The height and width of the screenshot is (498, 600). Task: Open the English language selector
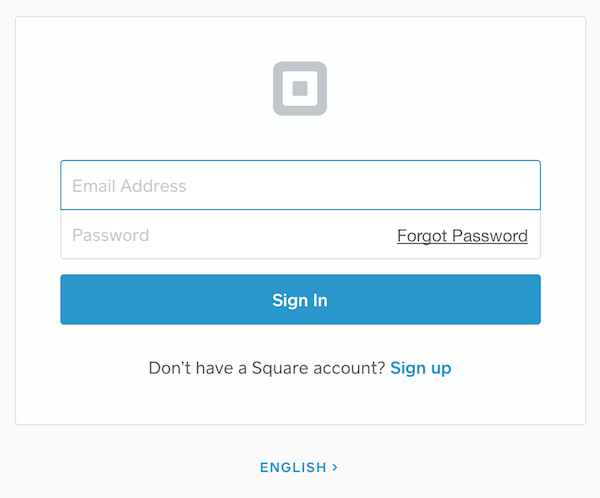[299, 467]
